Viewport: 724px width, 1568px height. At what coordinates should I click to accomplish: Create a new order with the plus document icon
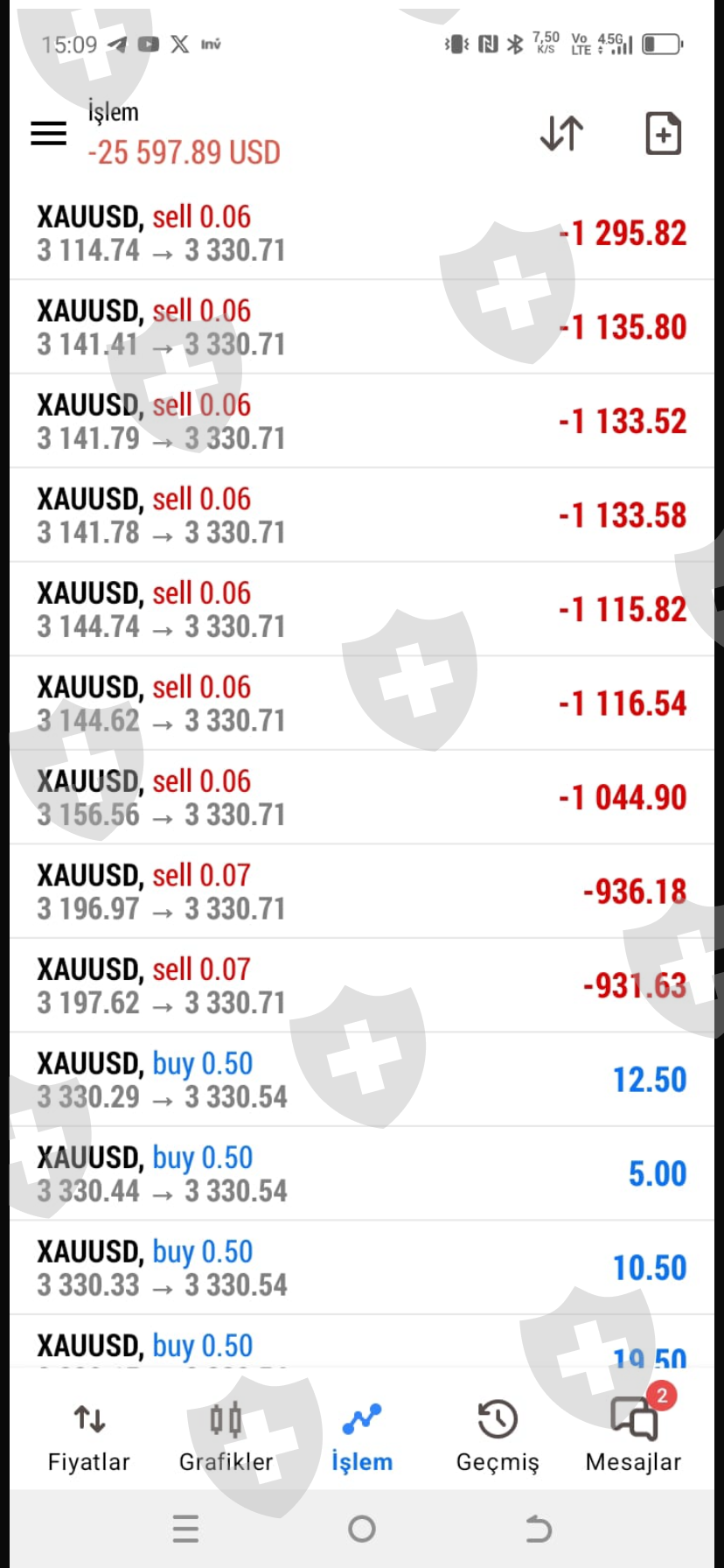tap(663, 133)
